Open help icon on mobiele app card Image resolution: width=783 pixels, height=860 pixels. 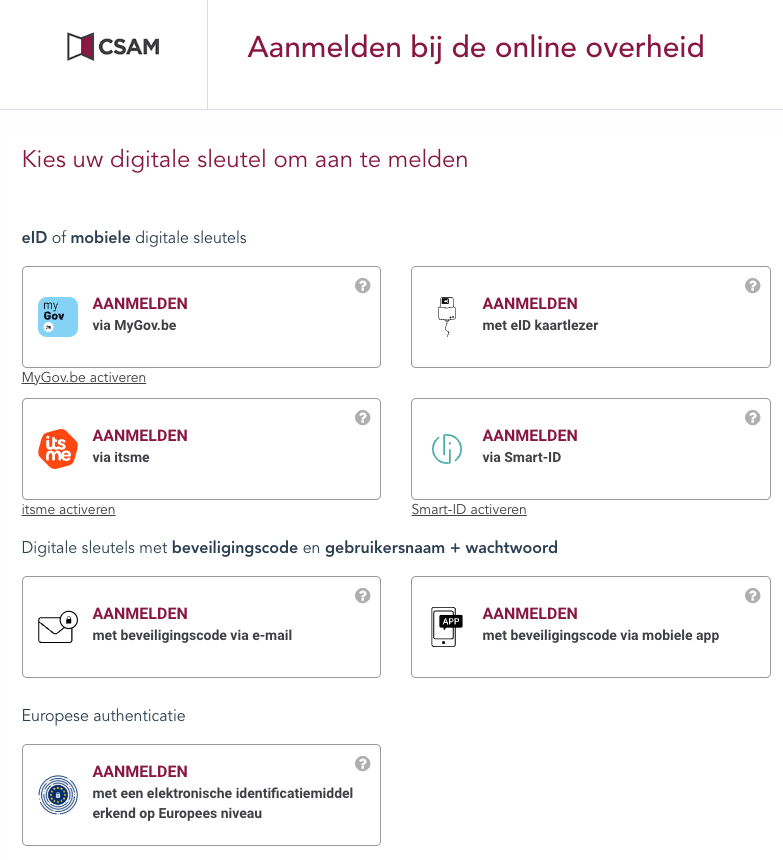tap(753, 596)
